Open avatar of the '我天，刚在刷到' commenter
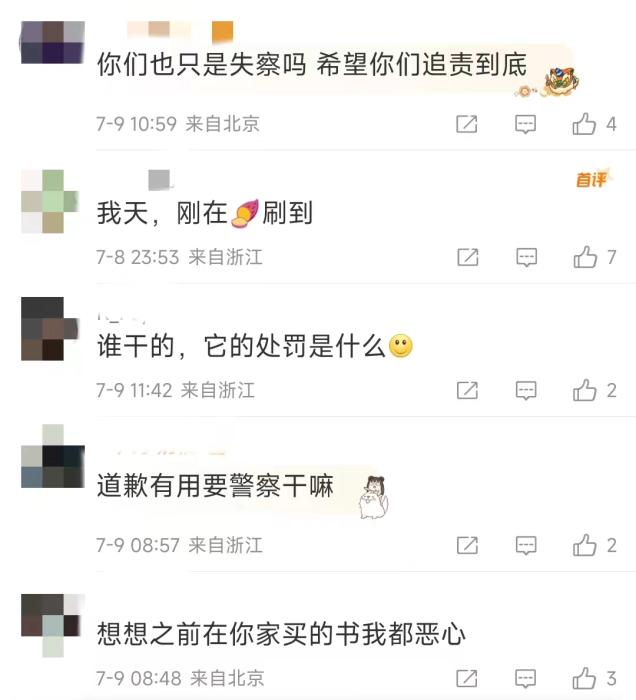Viewport: 636px width, 700px height. point(43,201)
